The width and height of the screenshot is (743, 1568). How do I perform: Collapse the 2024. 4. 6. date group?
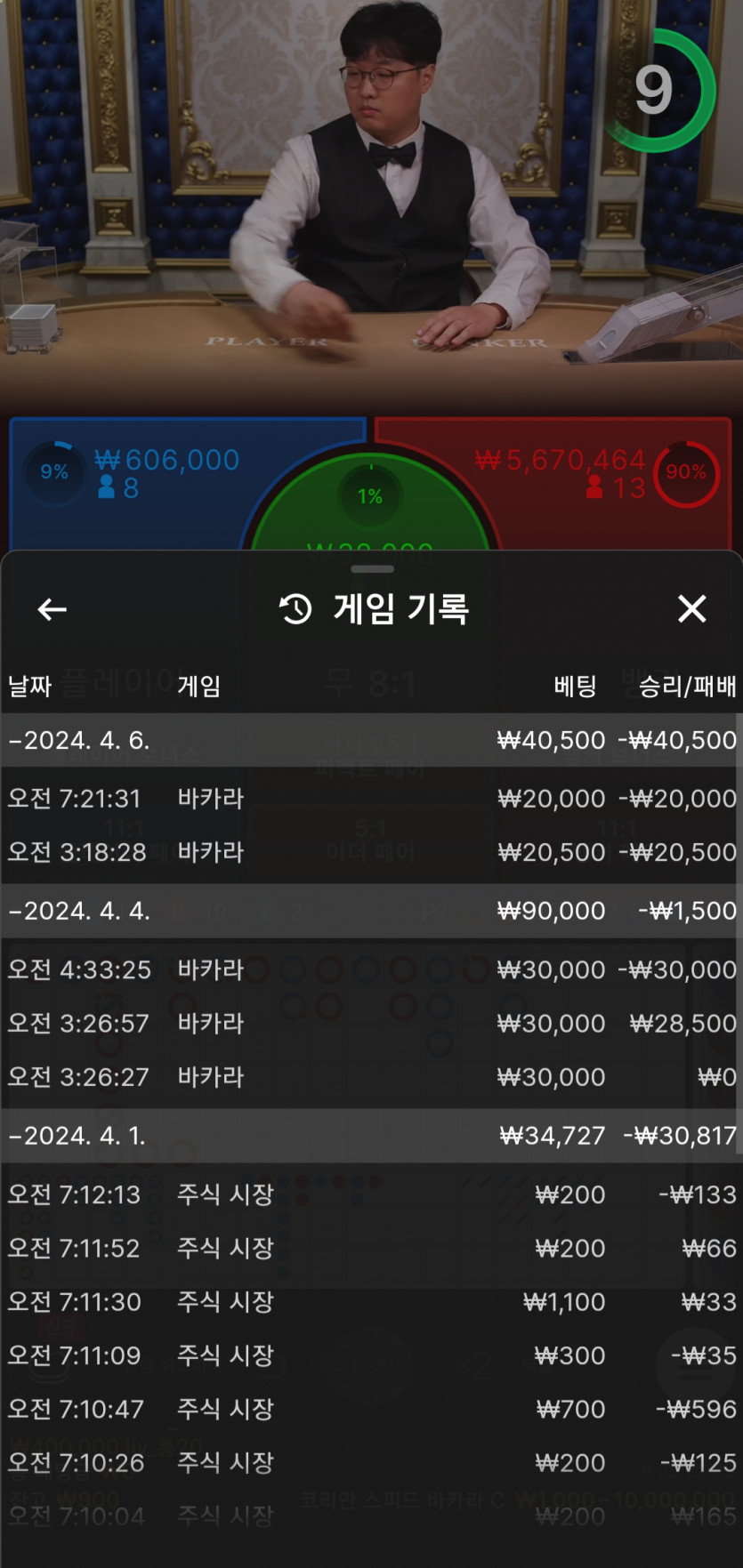pos(371,740)
